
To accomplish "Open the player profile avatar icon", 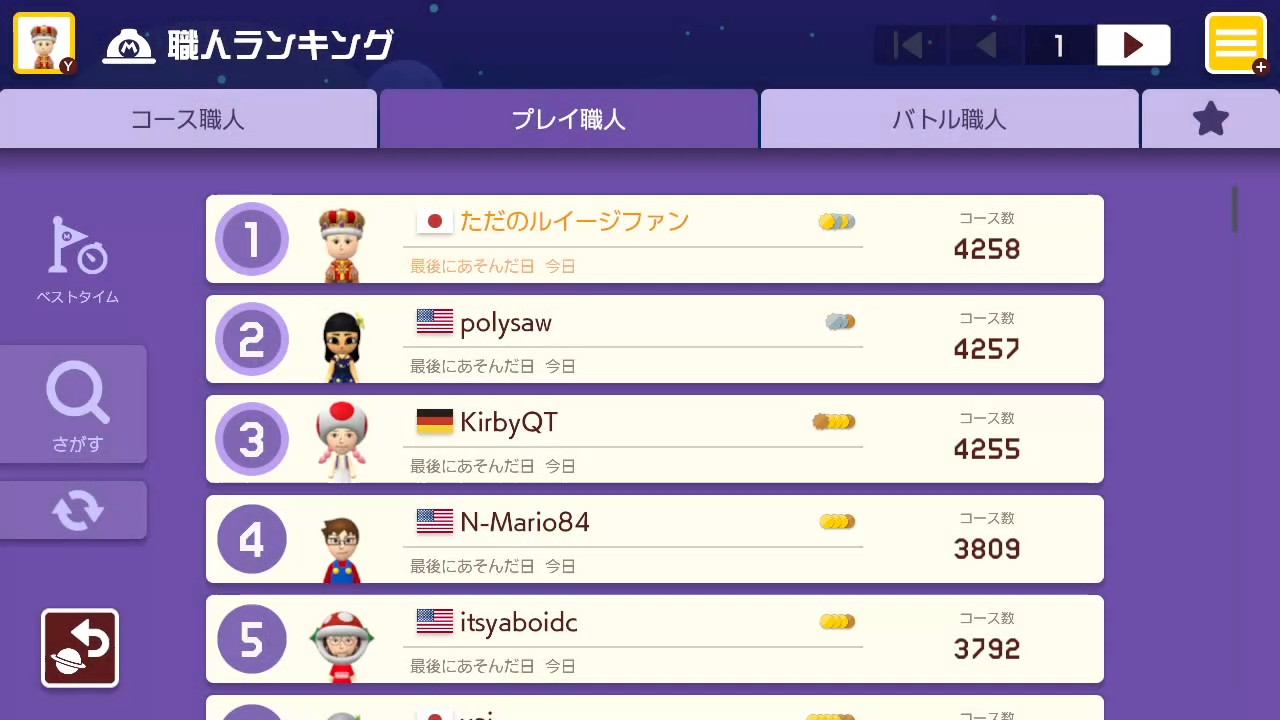I will coord(44,43).
